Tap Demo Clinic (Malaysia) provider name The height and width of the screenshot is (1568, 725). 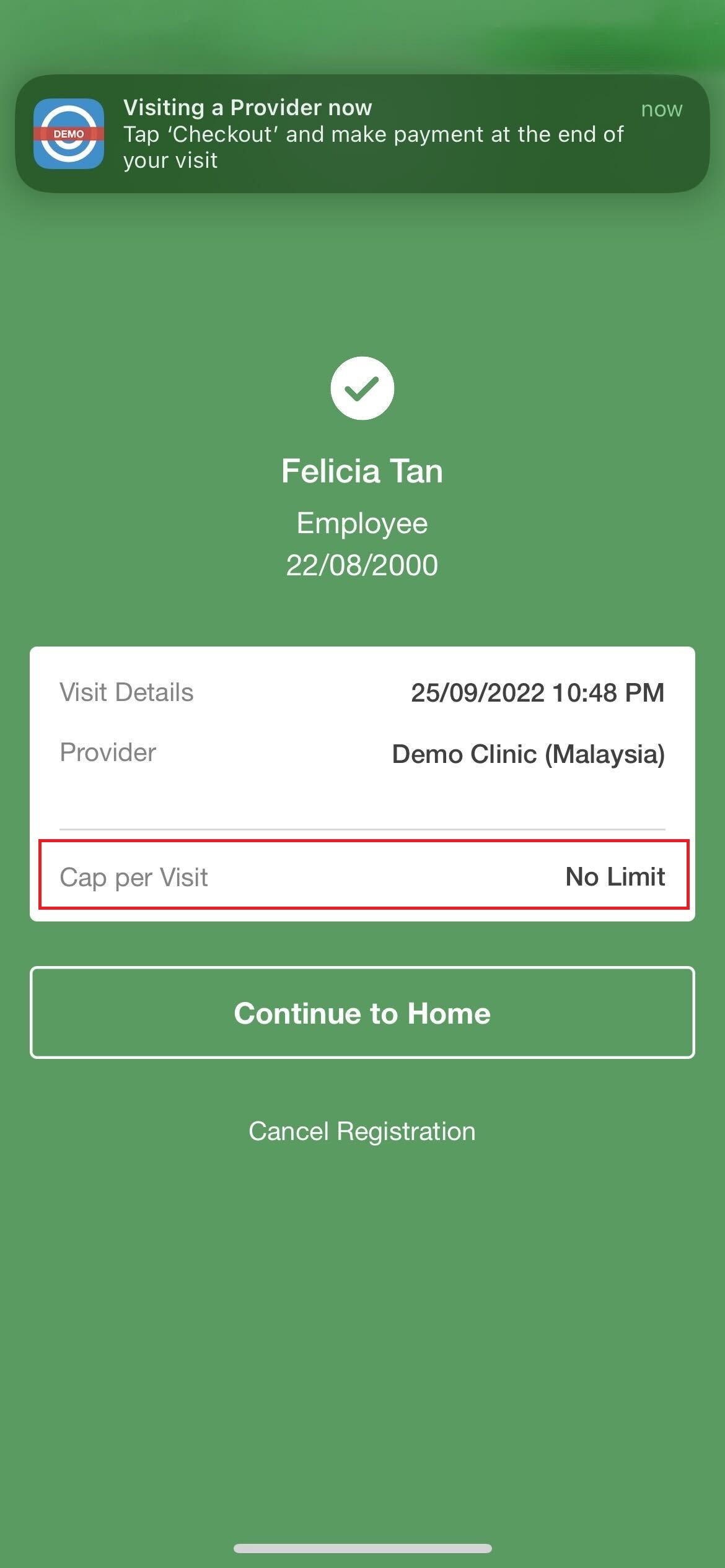pos(528,753)
